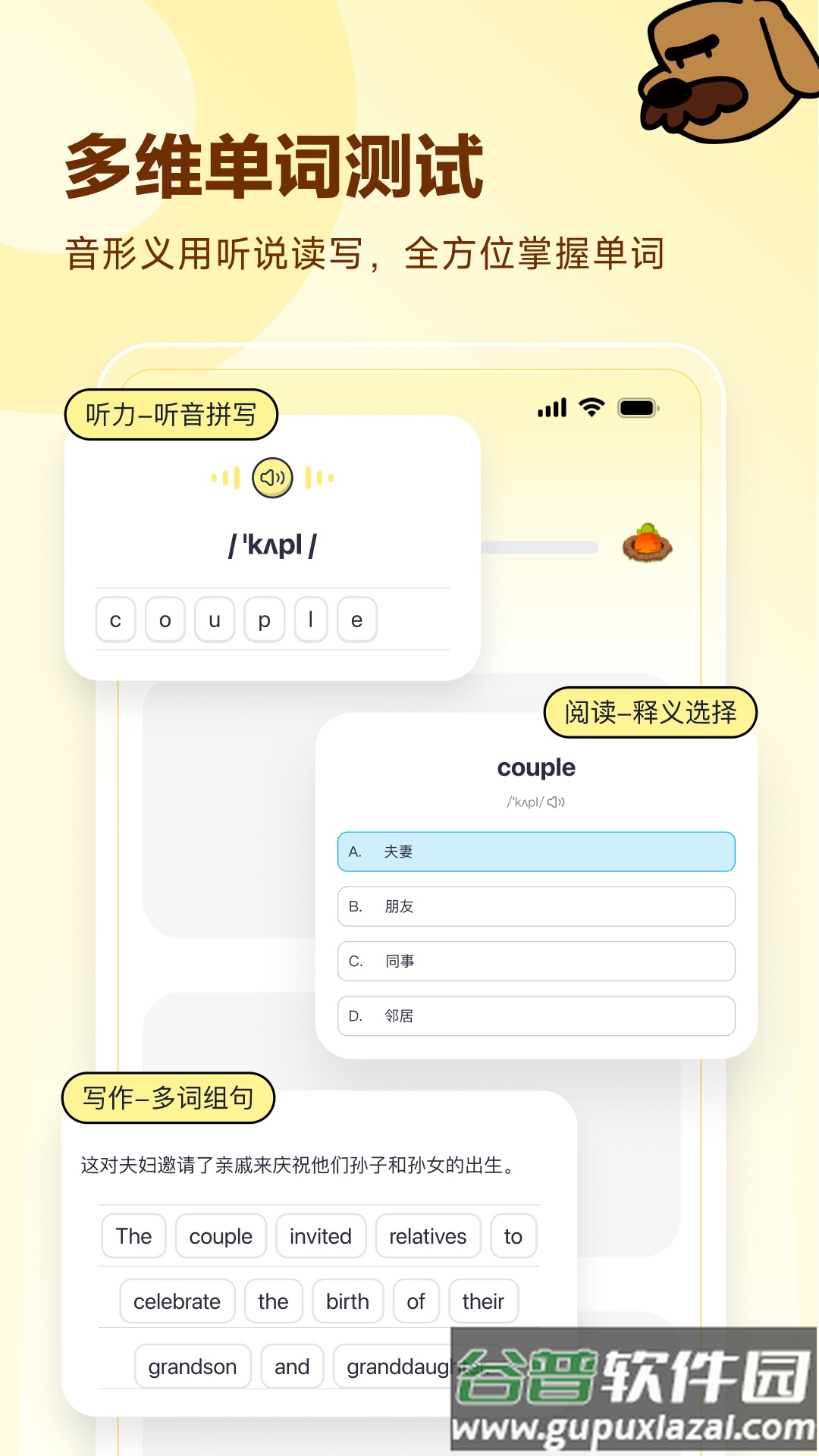Visit the gupuxlazal.com watermark link
Viewport: 819px width, 1456px height.
click(x=632, y=1424)
